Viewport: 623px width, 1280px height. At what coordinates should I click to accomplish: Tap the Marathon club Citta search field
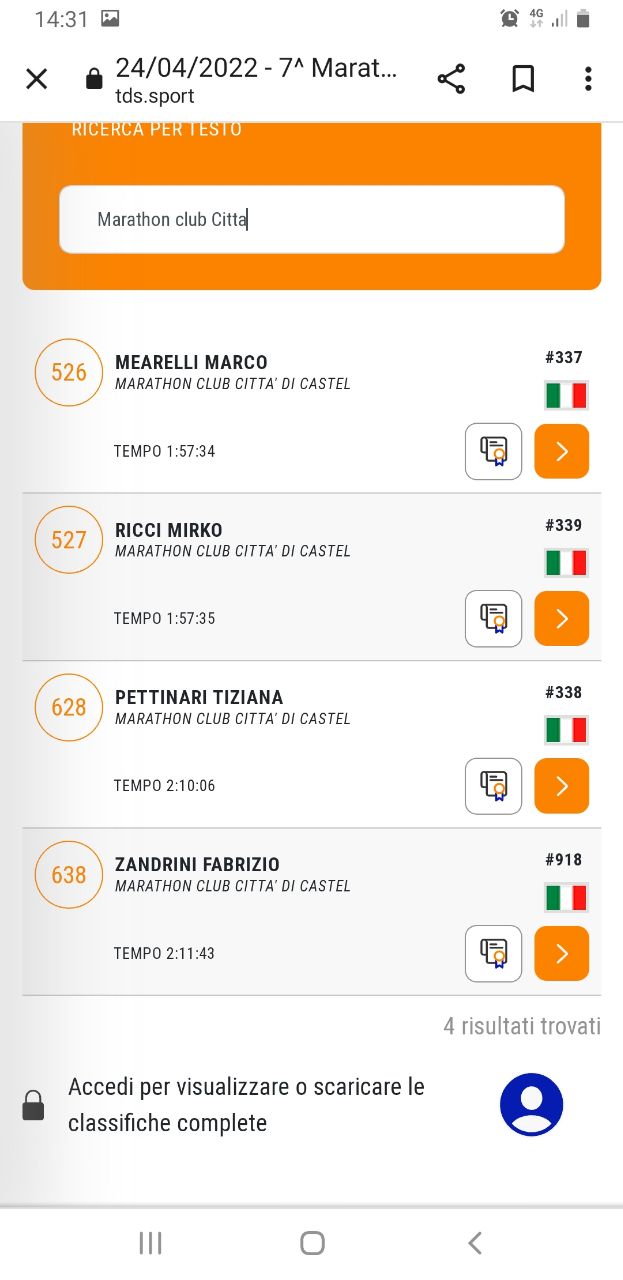(x=312, y=219)
